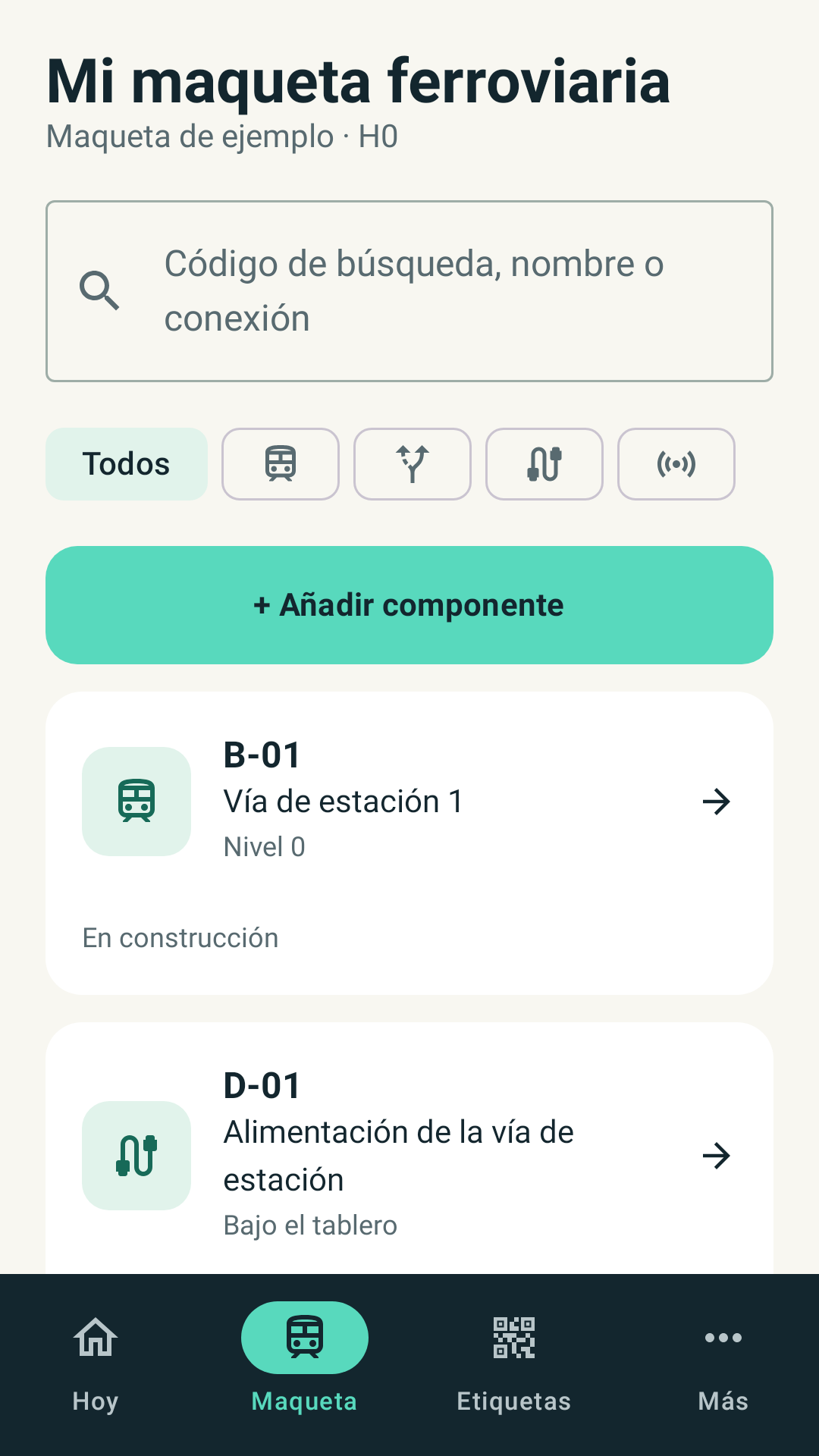The height and width of the screenshot is (1456, 819).
Task: Open D-01 Alimentación de la vía card
Action: [x=409, y=1148]
